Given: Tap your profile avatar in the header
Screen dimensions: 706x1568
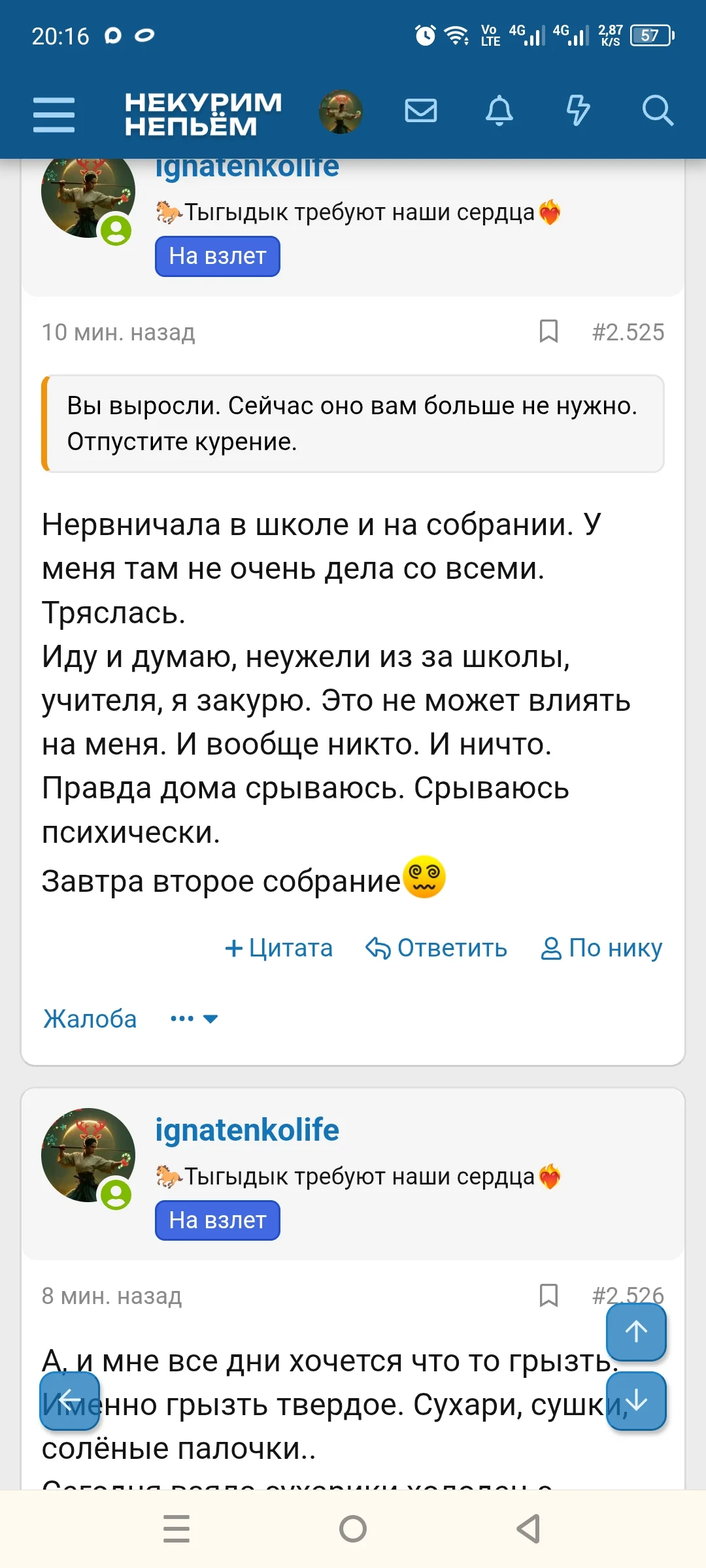Looking at the screenshot, I should (x=341, y=112).
